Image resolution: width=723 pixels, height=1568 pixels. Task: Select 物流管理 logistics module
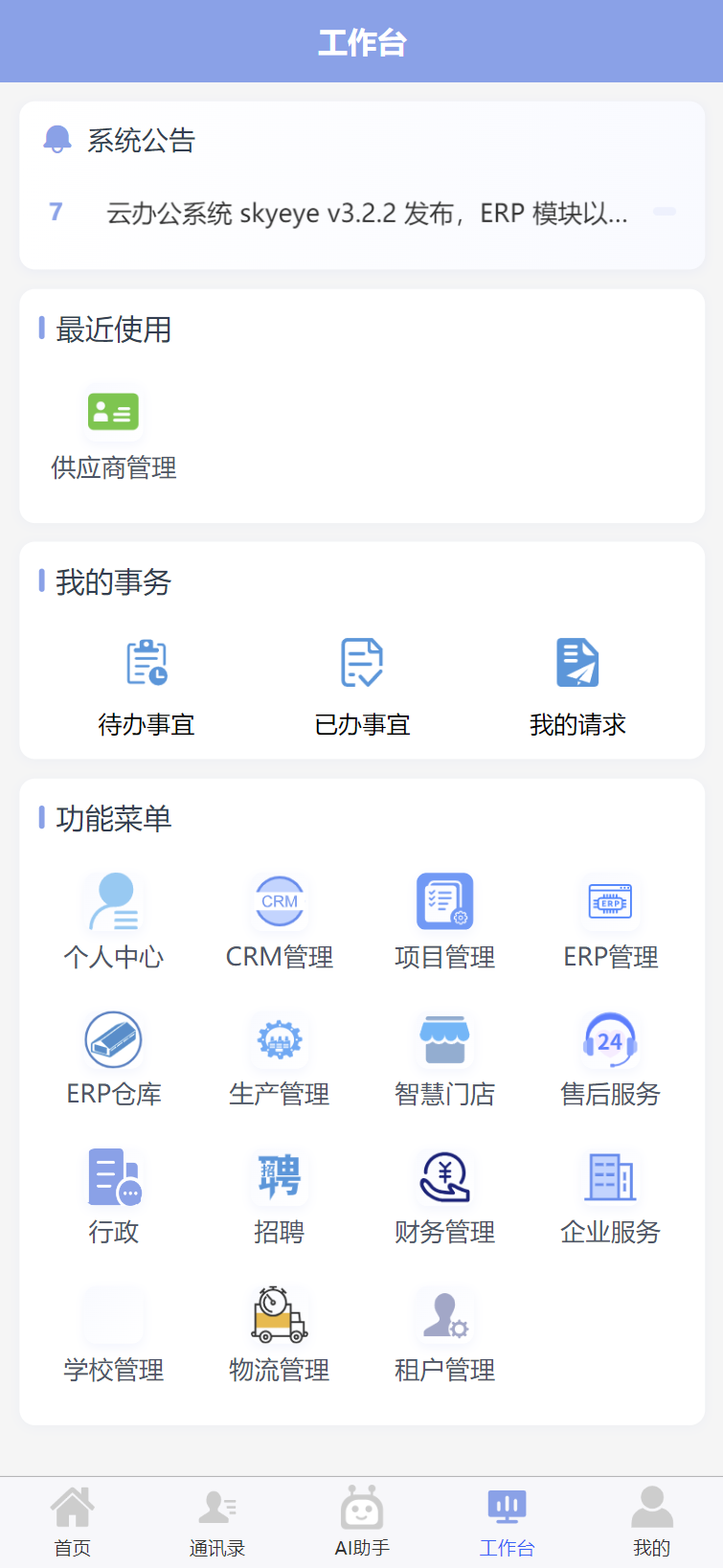pos(280,1333)
